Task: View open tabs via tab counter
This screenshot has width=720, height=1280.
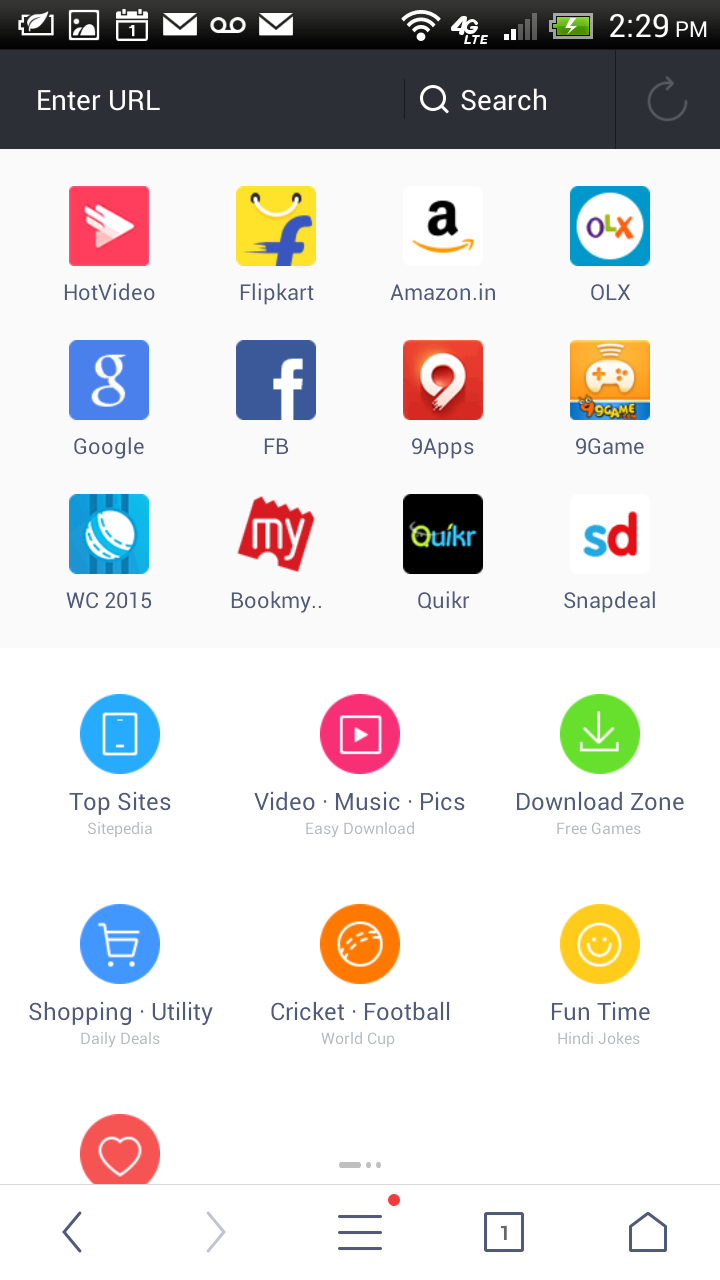Action: [504, 1232]
